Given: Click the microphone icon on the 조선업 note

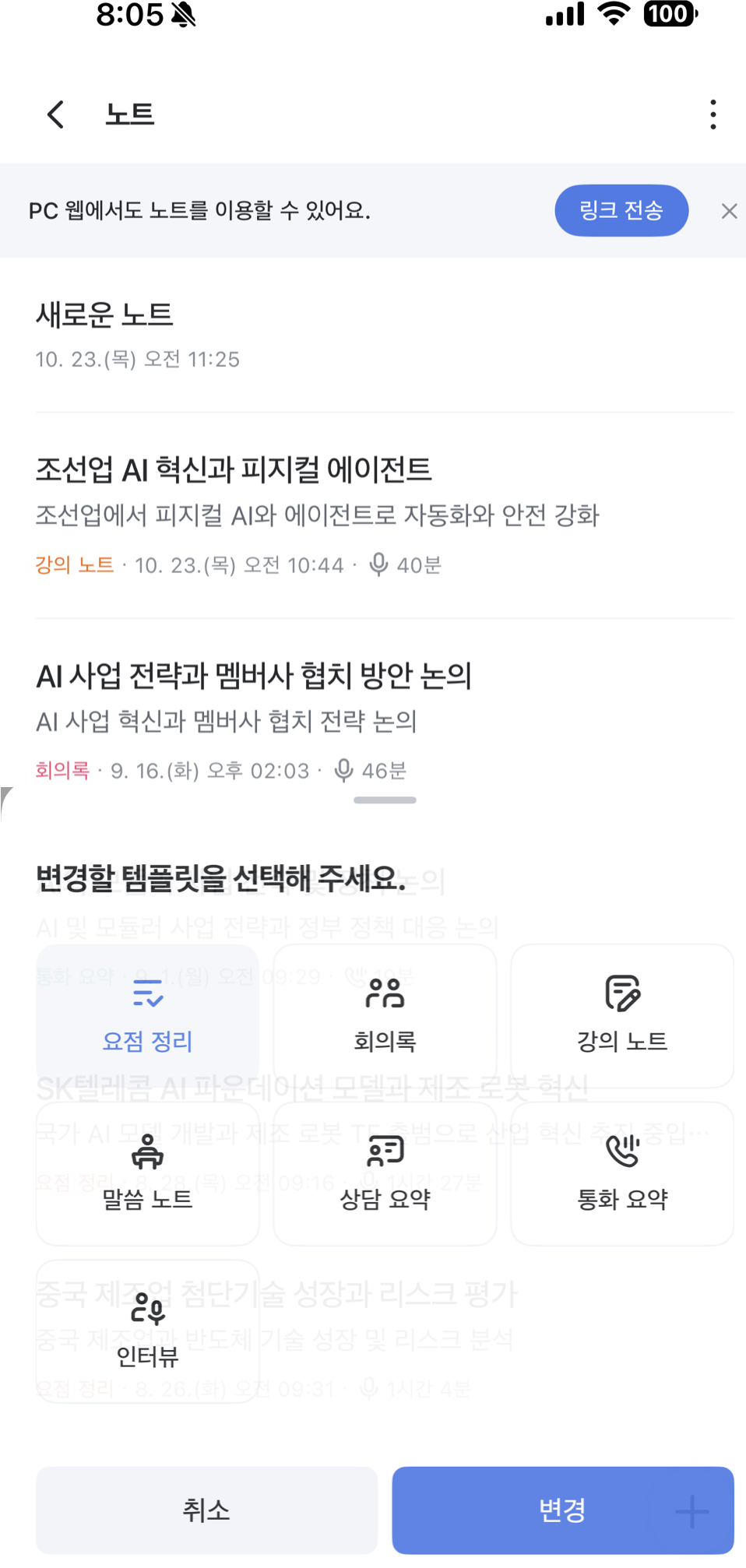Looking at the screenshot, I should point(381,565).
